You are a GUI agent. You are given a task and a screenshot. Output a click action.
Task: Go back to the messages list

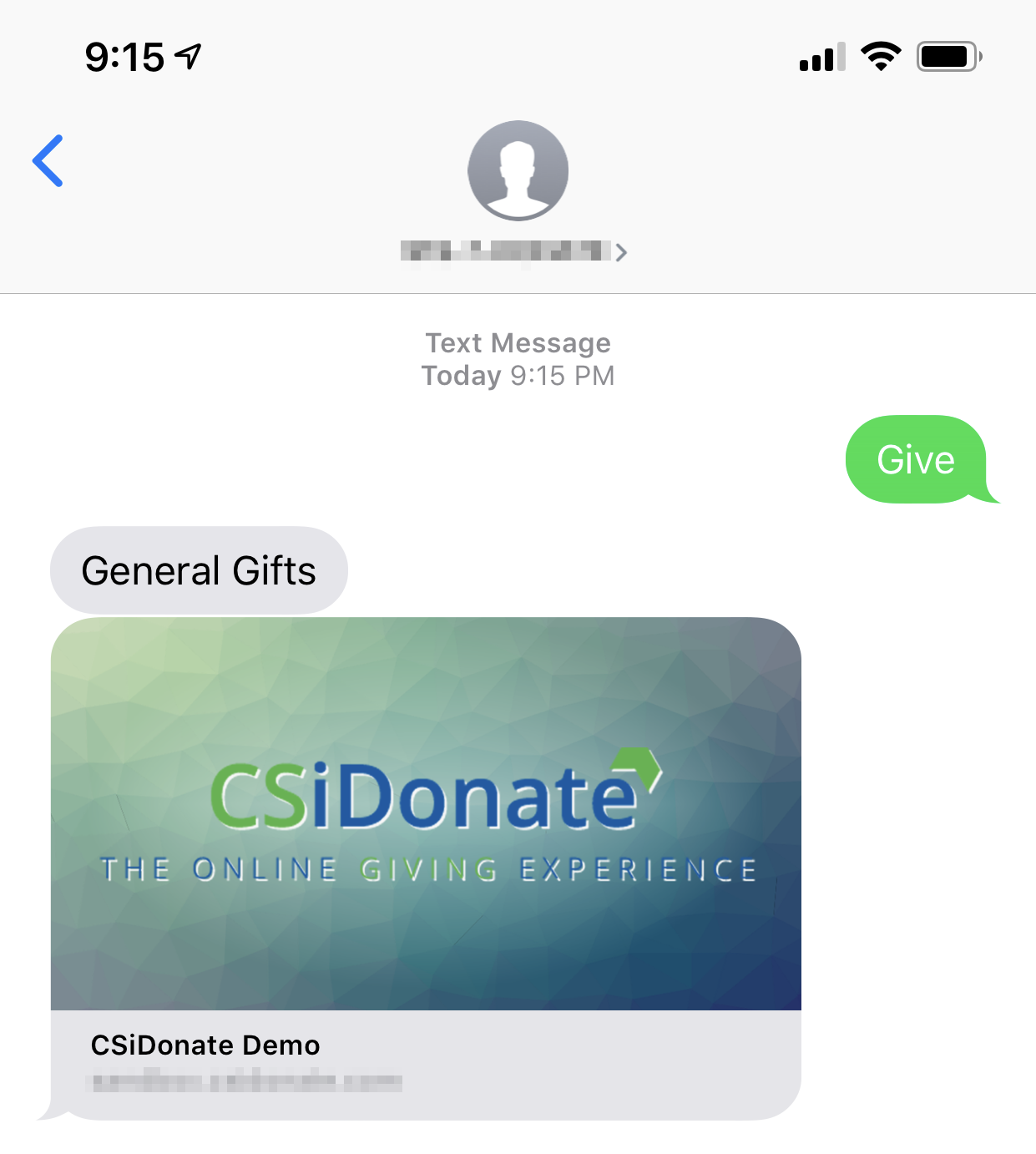click(48, 160)
